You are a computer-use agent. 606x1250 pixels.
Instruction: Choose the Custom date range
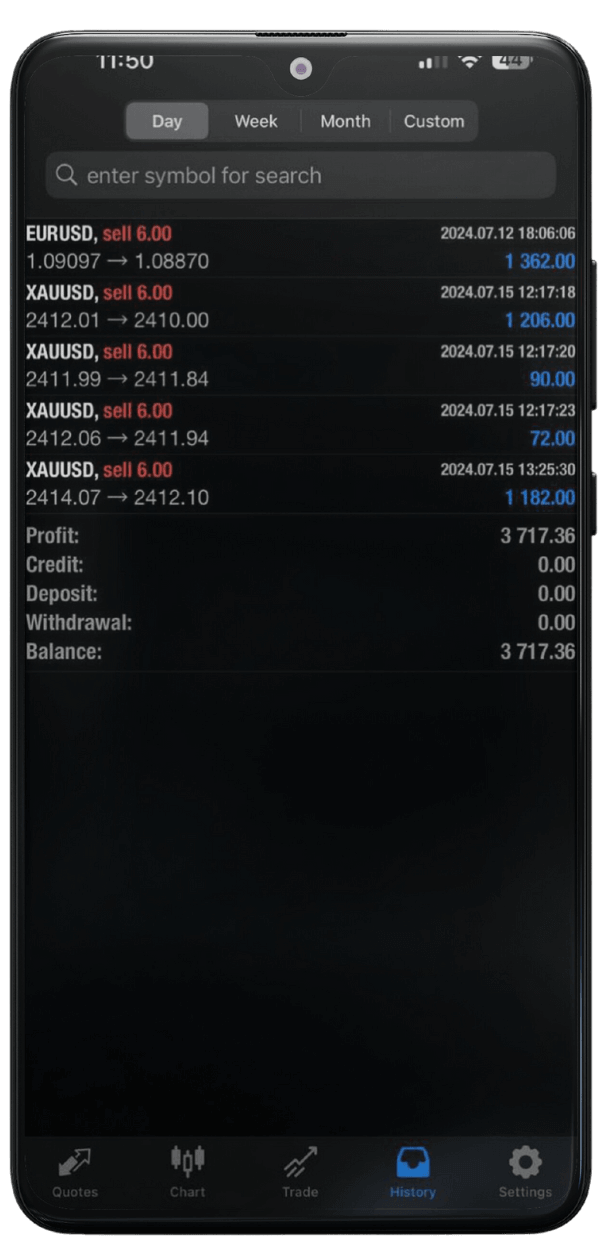point(434,121)
